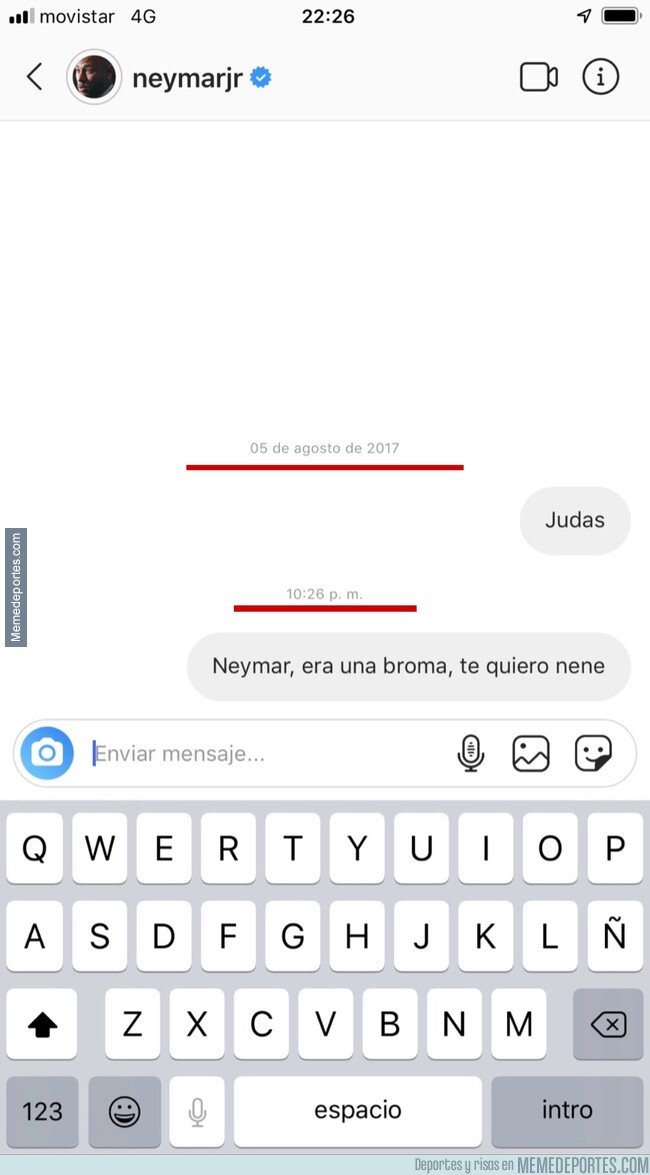Switch keyboard to 123 numbers
Image resolution: width=650 pixels, height=1175 pixels.
(x=42, y=1111)
